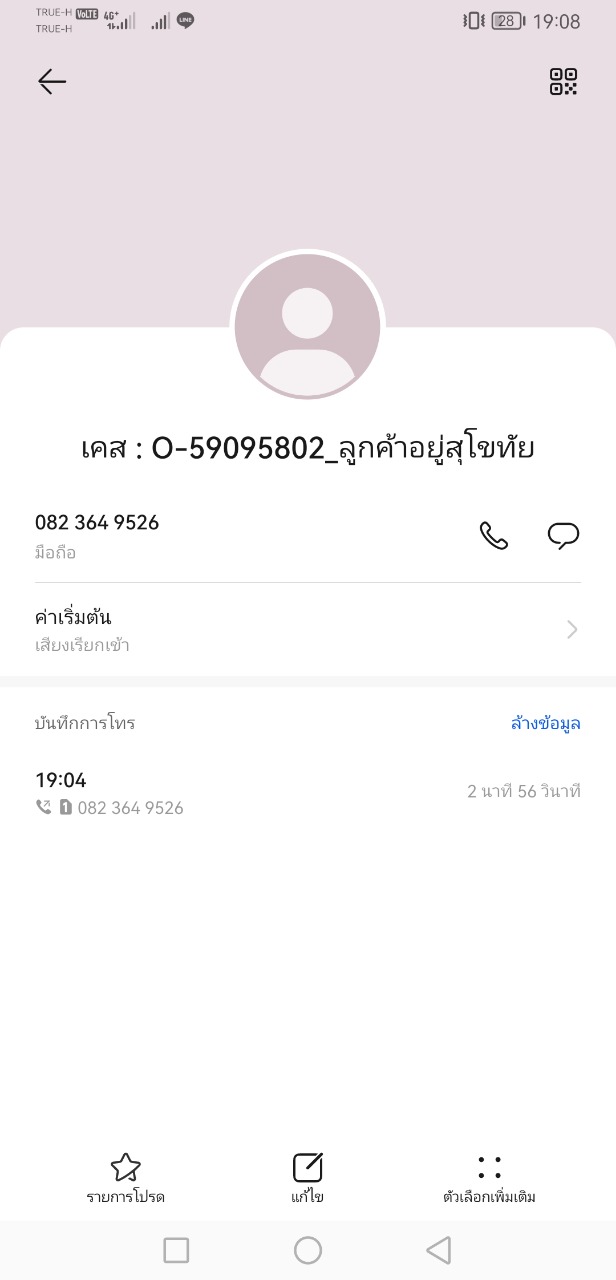
Task: Open the 19:04 call log entry
Action: 308,792
